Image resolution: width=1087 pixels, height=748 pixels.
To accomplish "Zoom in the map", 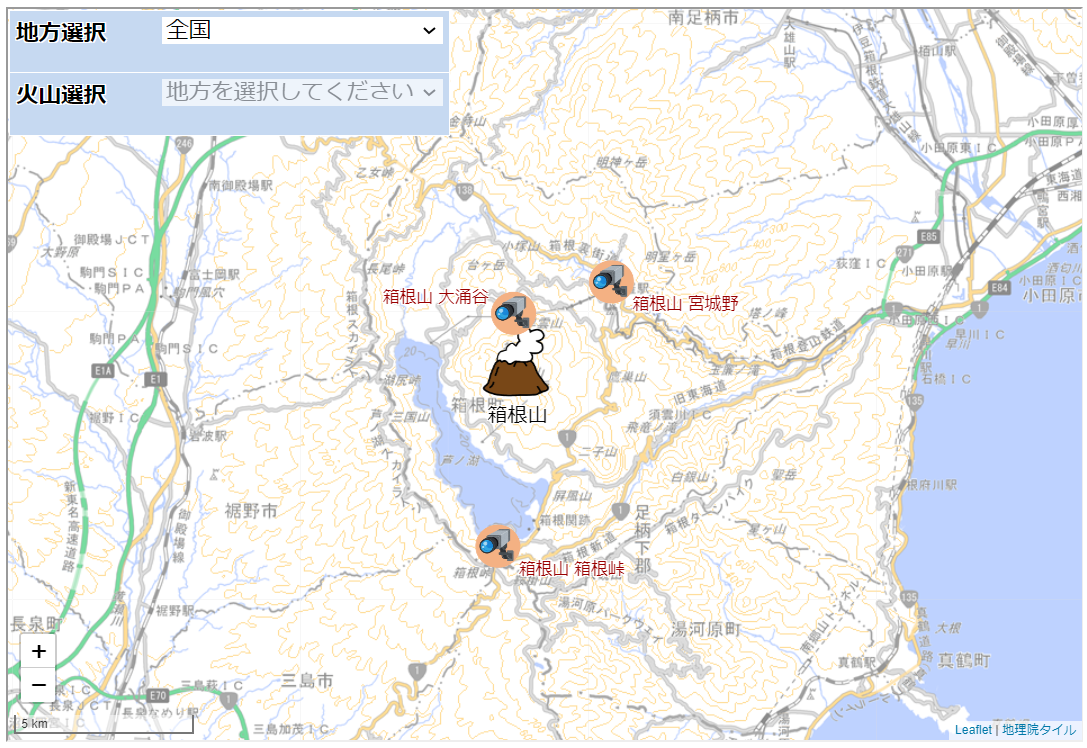I will point(39,652).
